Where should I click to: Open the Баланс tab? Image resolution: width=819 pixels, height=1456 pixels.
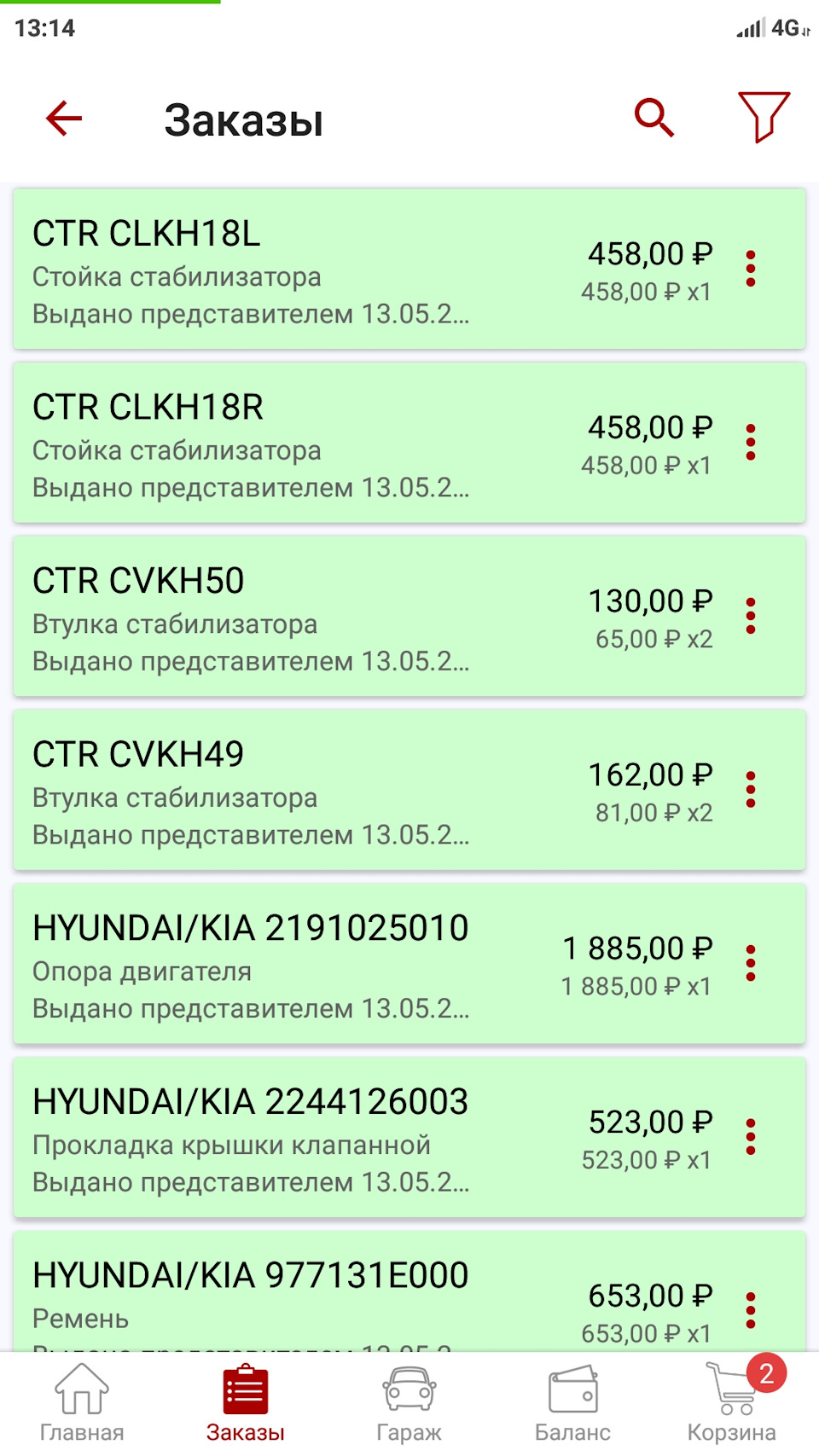(572, 1403)
